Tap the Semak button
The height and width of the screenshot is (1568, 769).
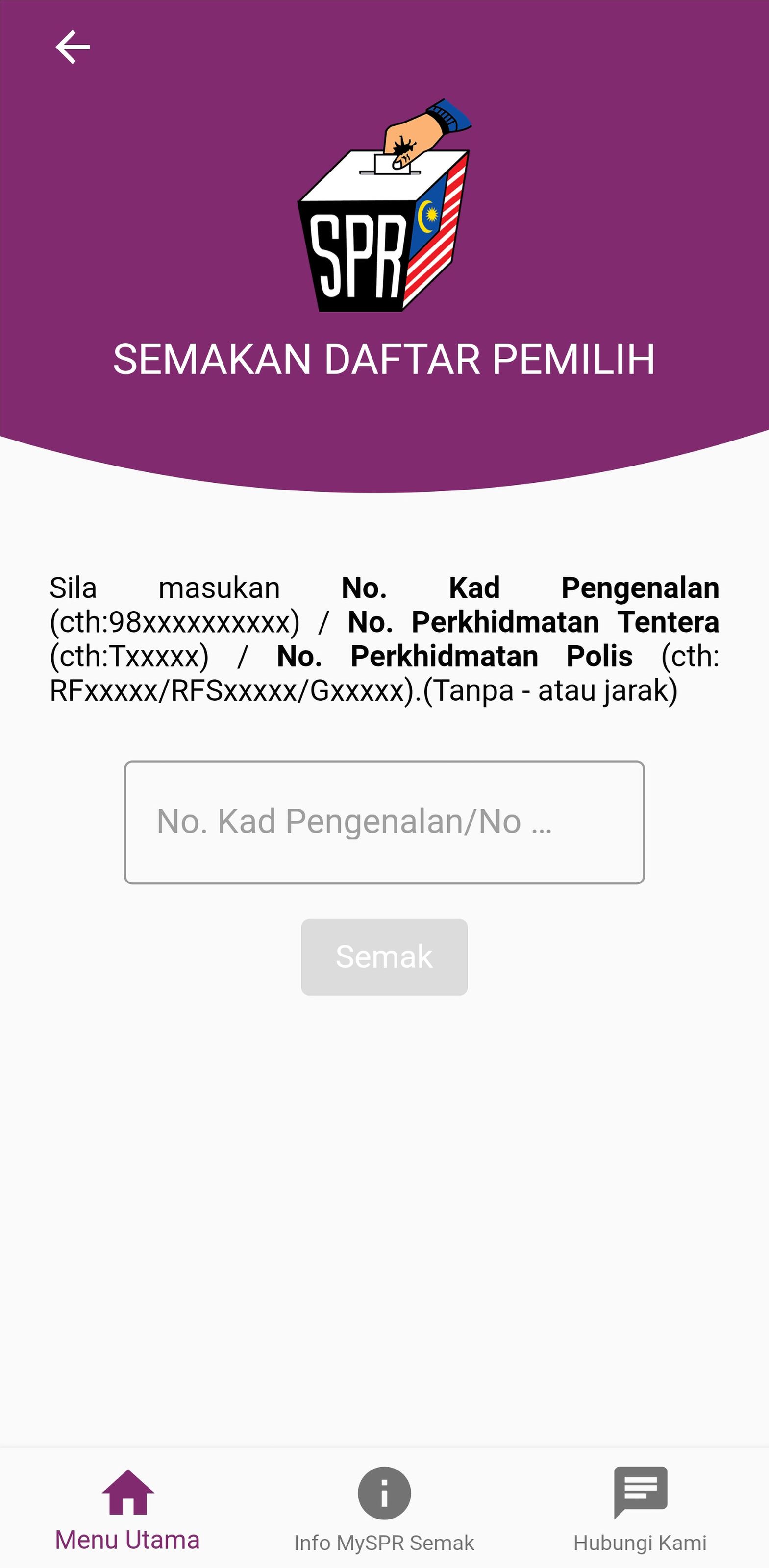pos(384,957)
